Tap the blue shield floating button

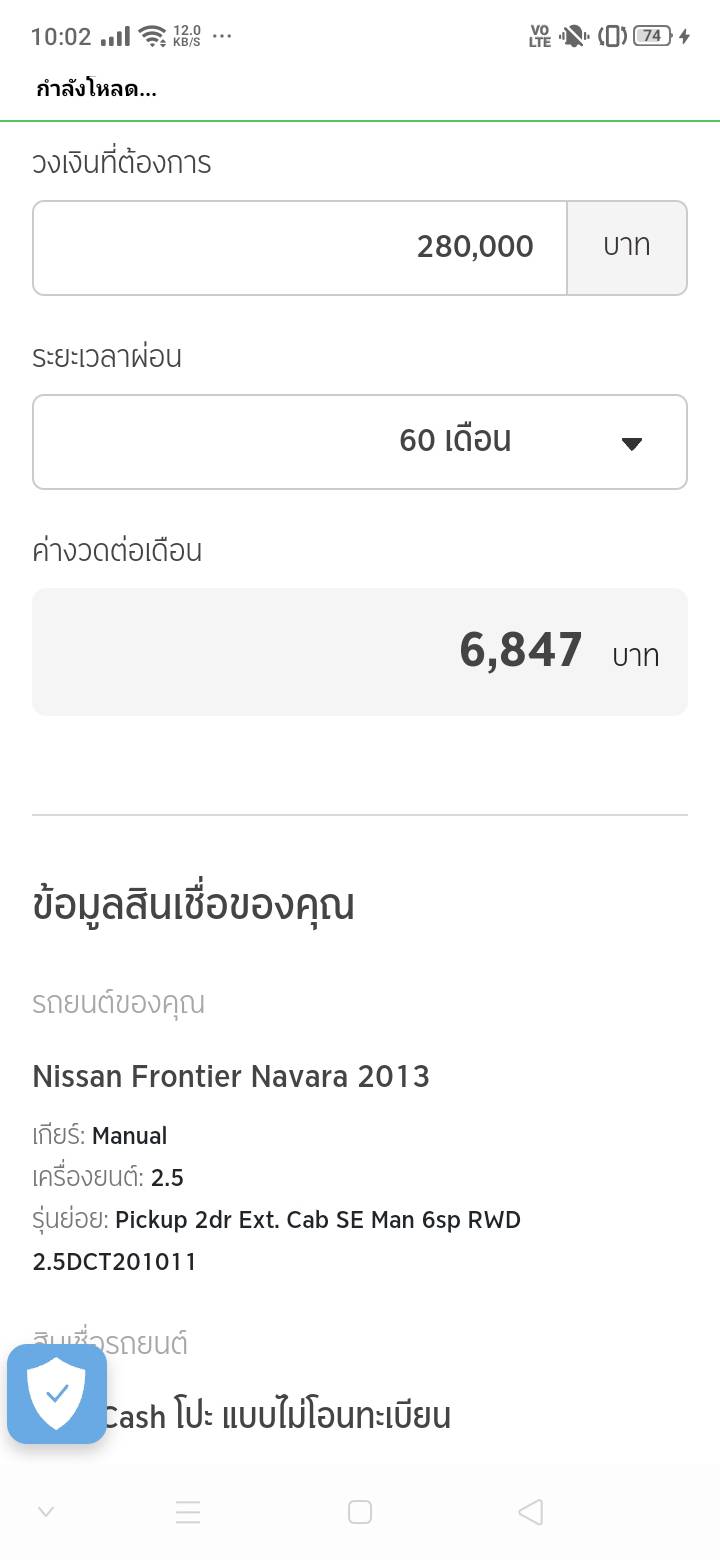click(57, 1394)
